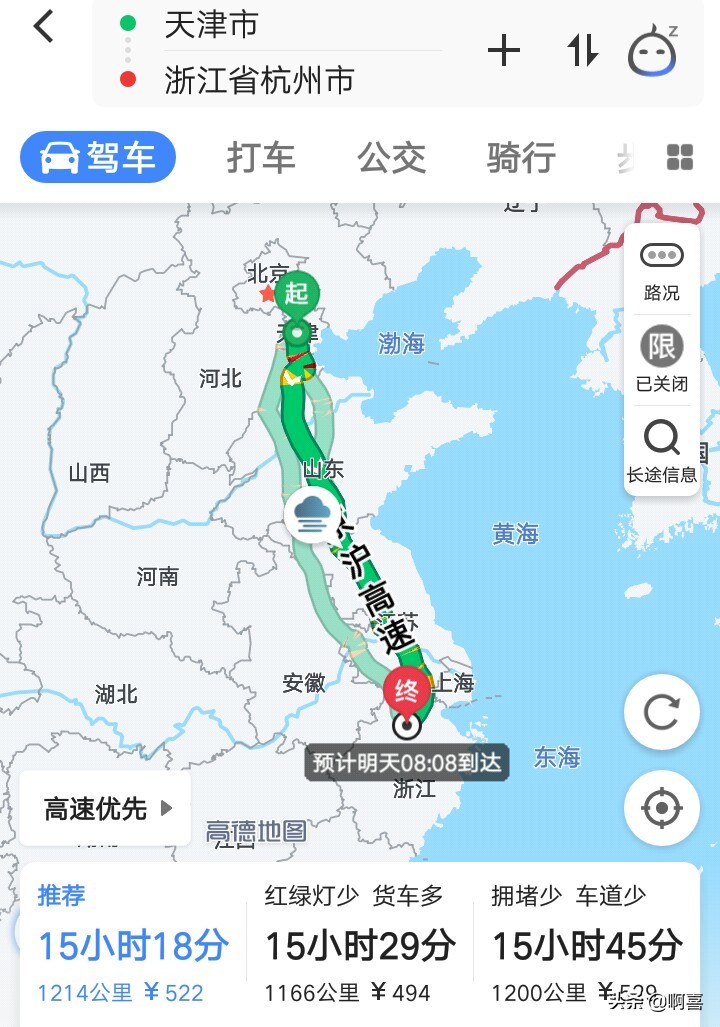Viewport: 720px width, 1027px height.
Task: Open more transport modes via the grid icon
Action: 679,157
